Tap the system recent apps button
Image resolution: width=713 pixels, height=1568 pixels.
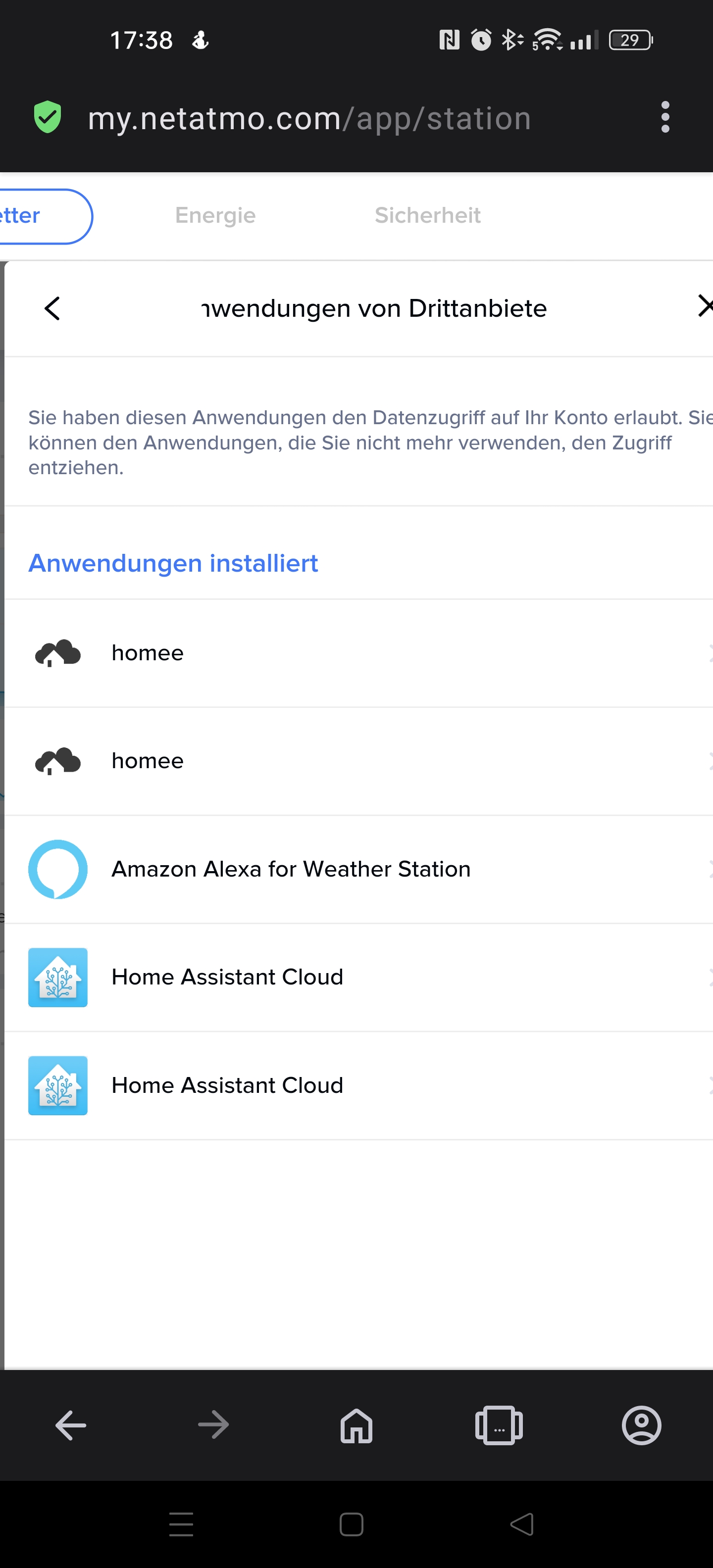pos(181,1524)
